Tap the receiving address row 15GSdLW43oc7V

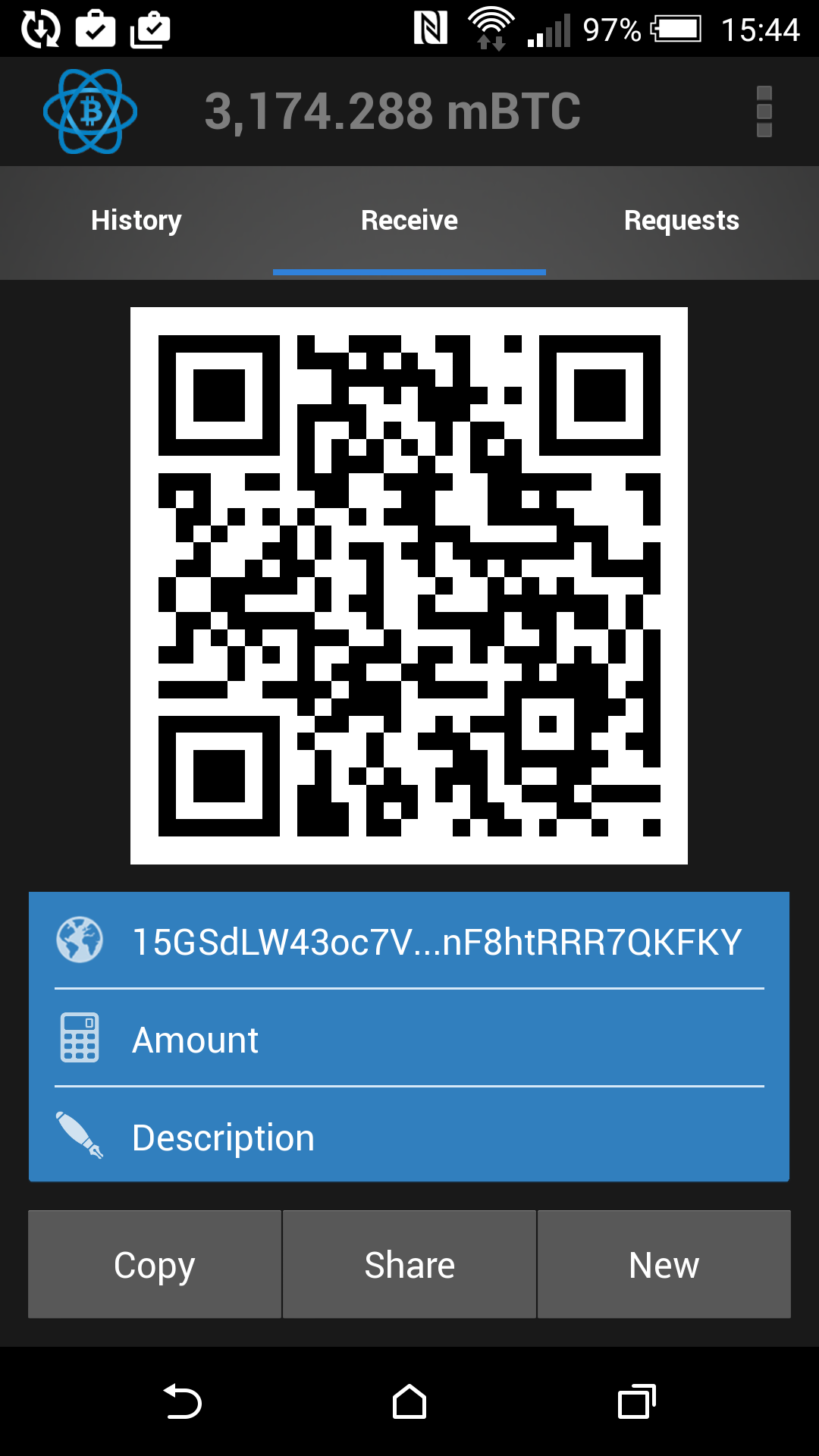pyautogui.click(x=436, y=942)
